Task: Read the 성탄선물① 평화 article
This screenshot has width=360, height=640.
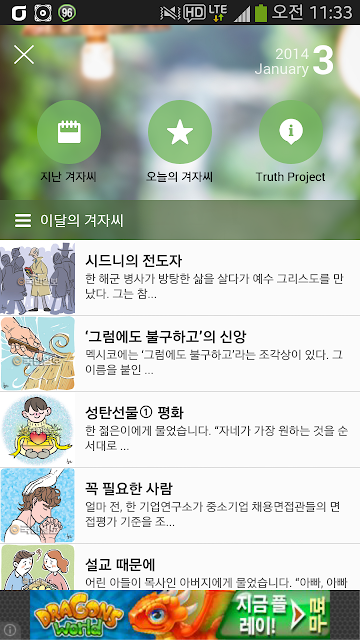Action: pos(180,429)
